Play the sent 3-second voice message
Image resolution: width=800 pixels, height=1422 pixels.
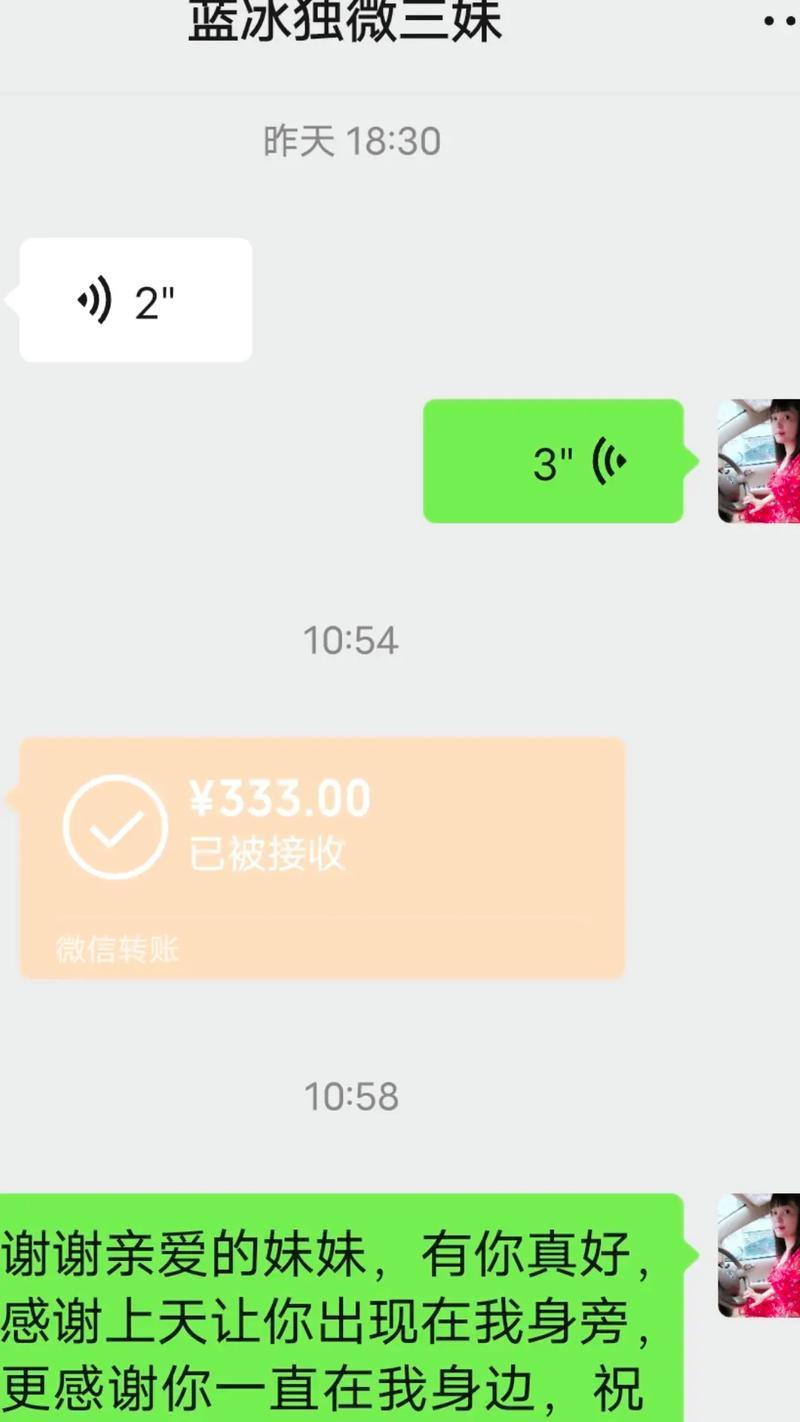pyautogui.click(x=553, y=461)
